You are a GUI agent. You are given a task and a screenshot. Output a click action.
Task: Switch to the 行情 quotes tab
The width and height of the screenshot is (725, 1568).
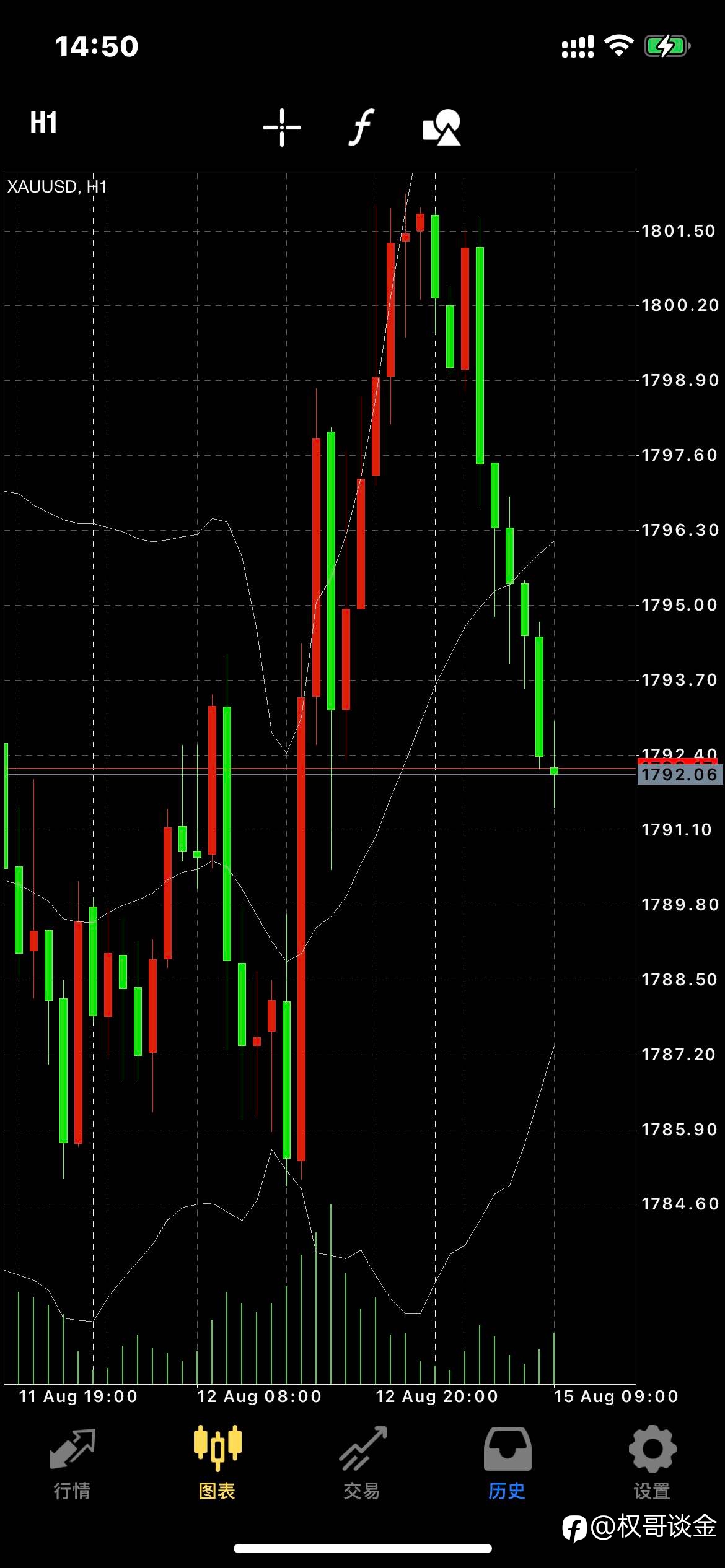(72, 1464)
